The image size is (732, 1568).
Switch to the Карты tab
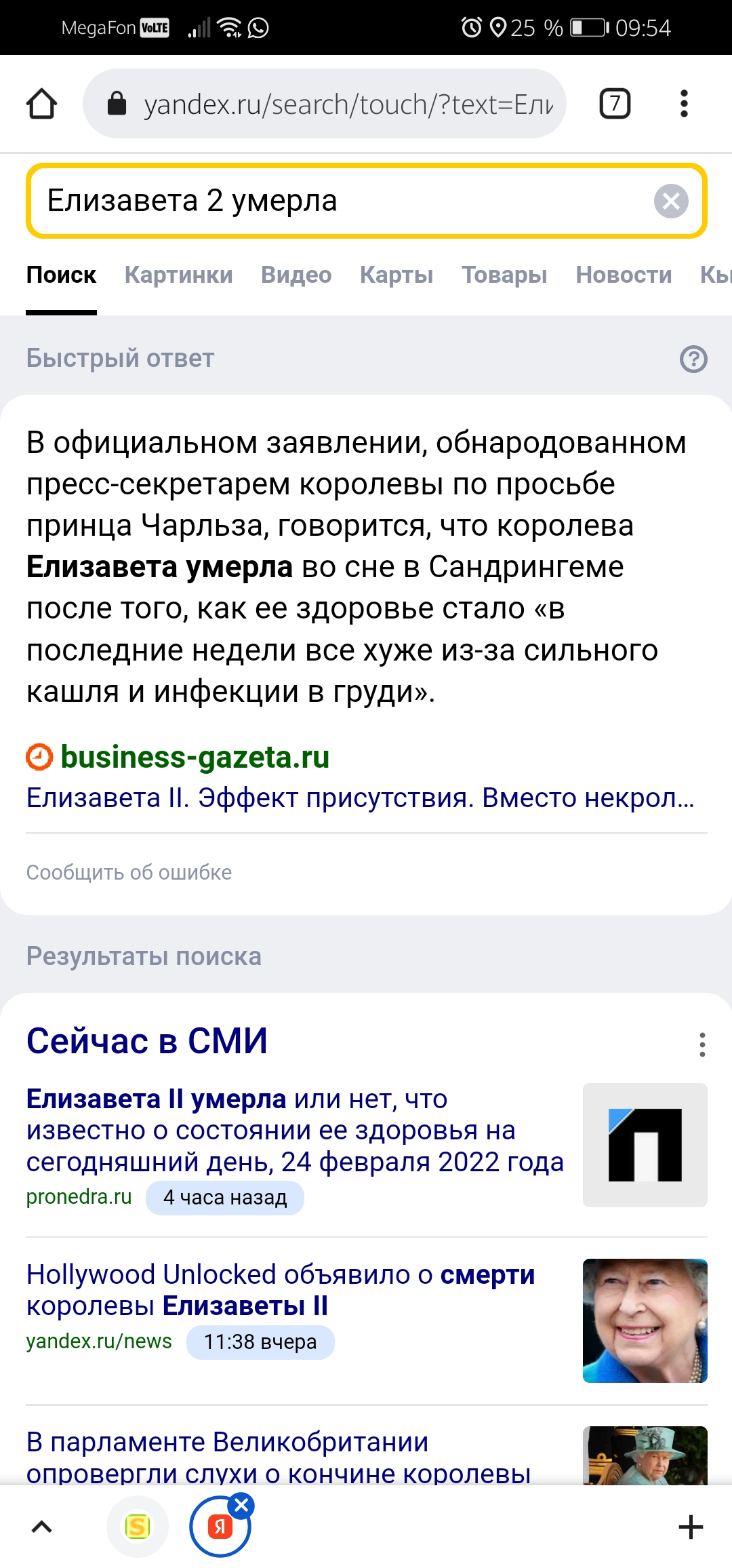(x=396, y=275)
